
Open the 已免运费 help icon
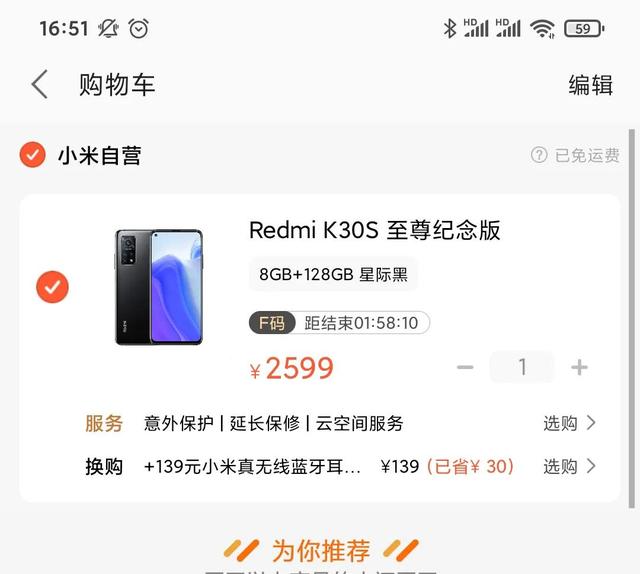pos(539,155)
